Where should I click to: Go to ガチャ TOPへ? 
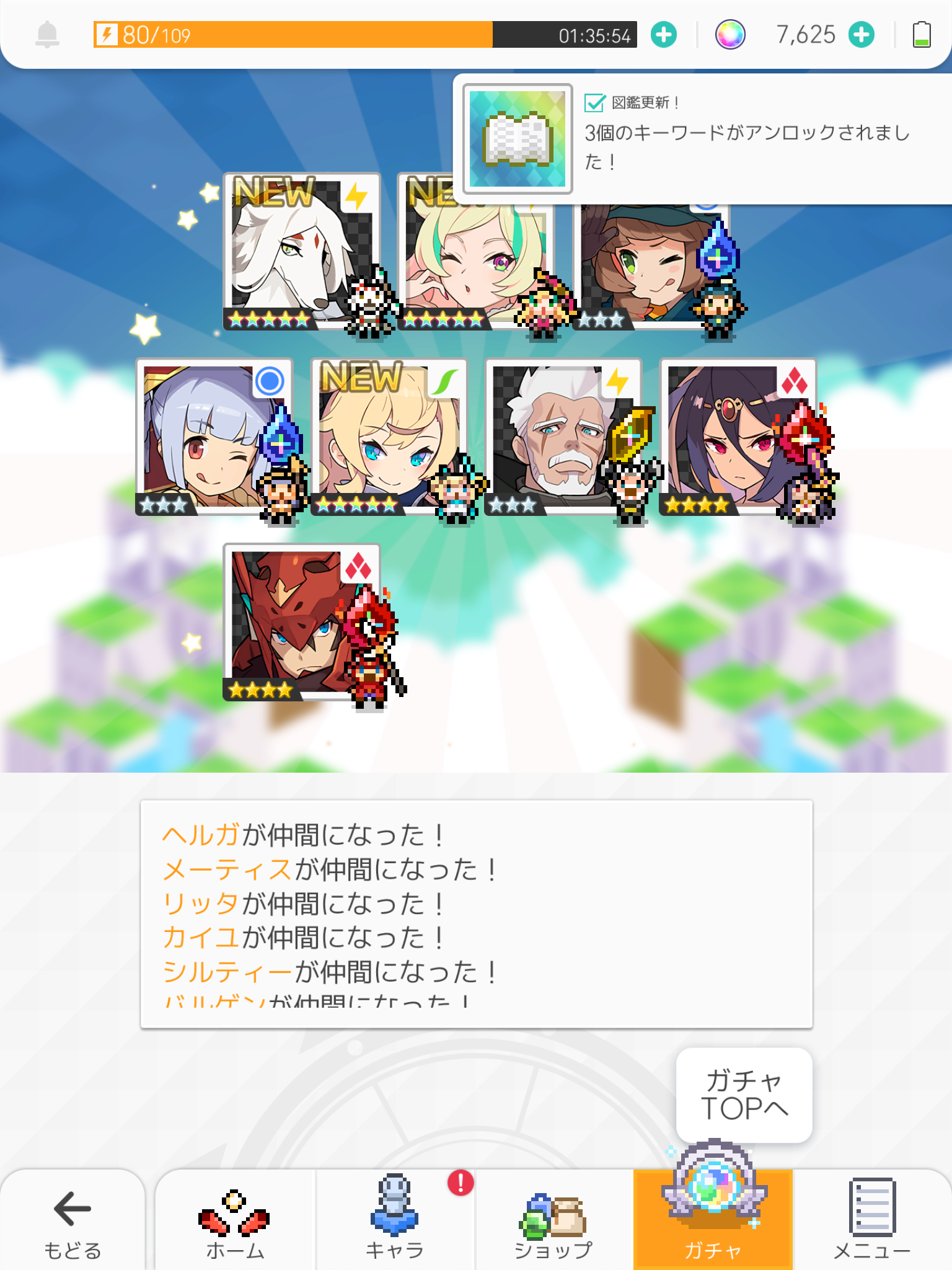coord(744,1095)
